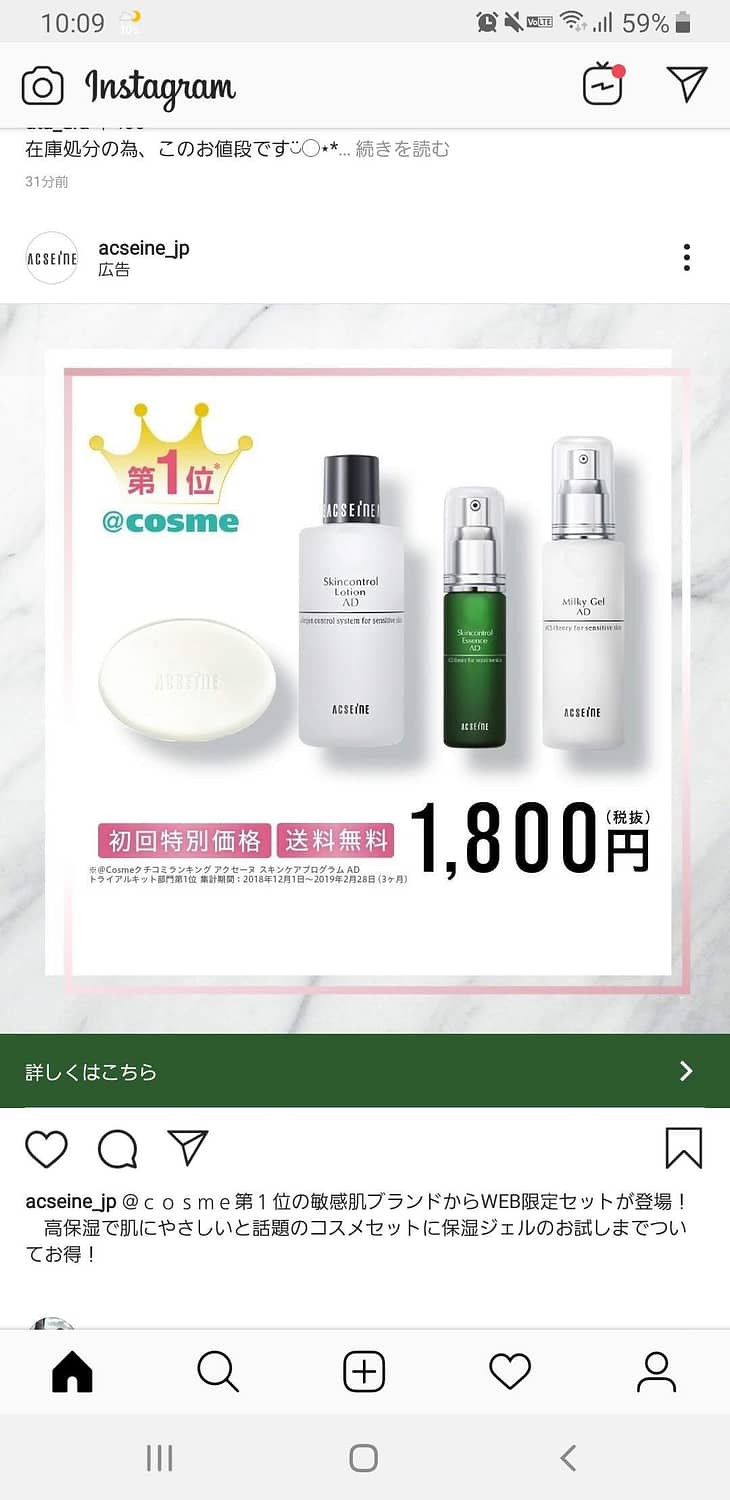The height and width of the screenshot is (1500, 730).
Task: Open the overflow menu on acseine_jp ad
Action: (686, 257)
